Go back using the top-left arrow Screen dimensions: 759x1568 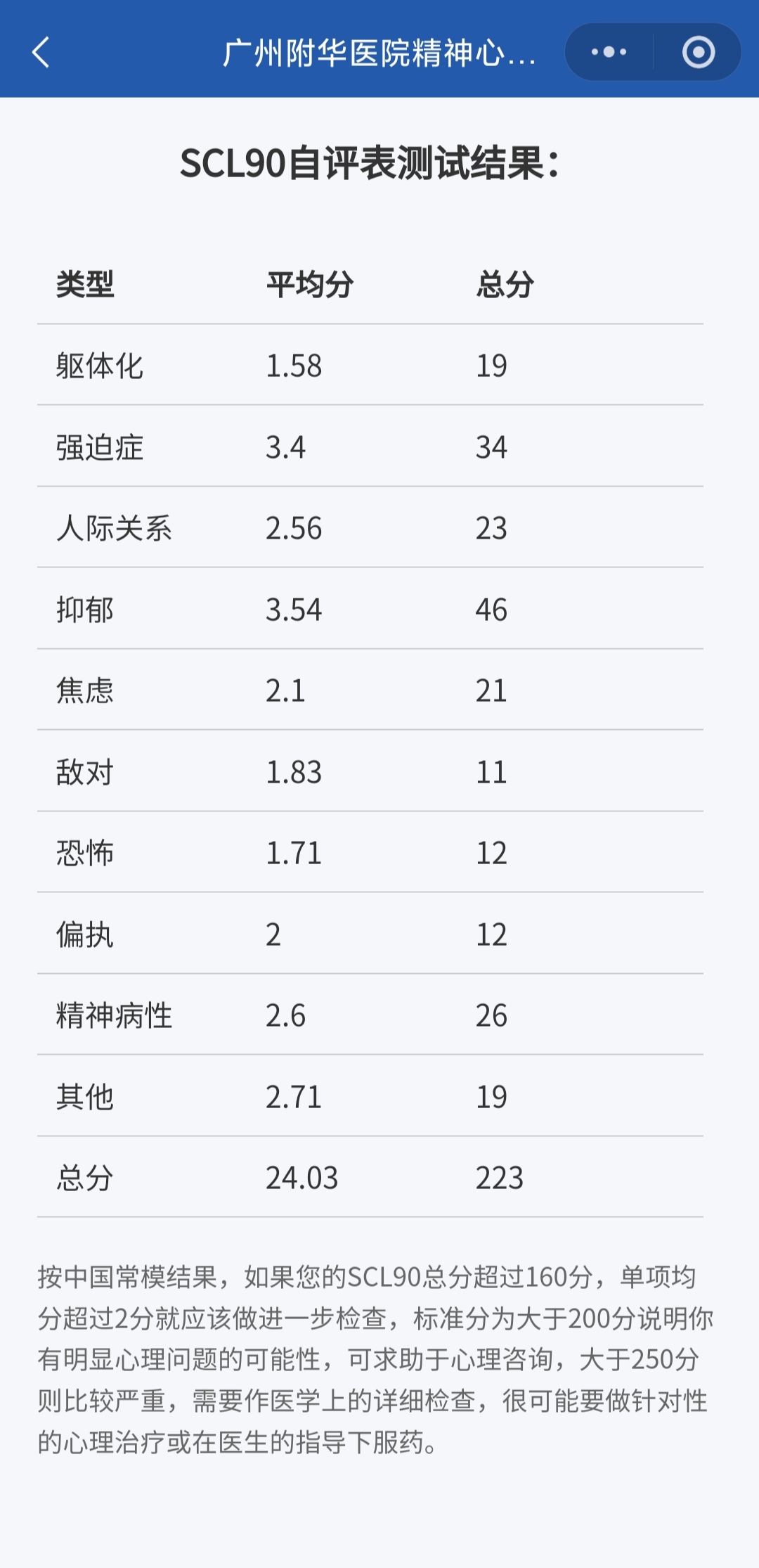click(41, 52)
